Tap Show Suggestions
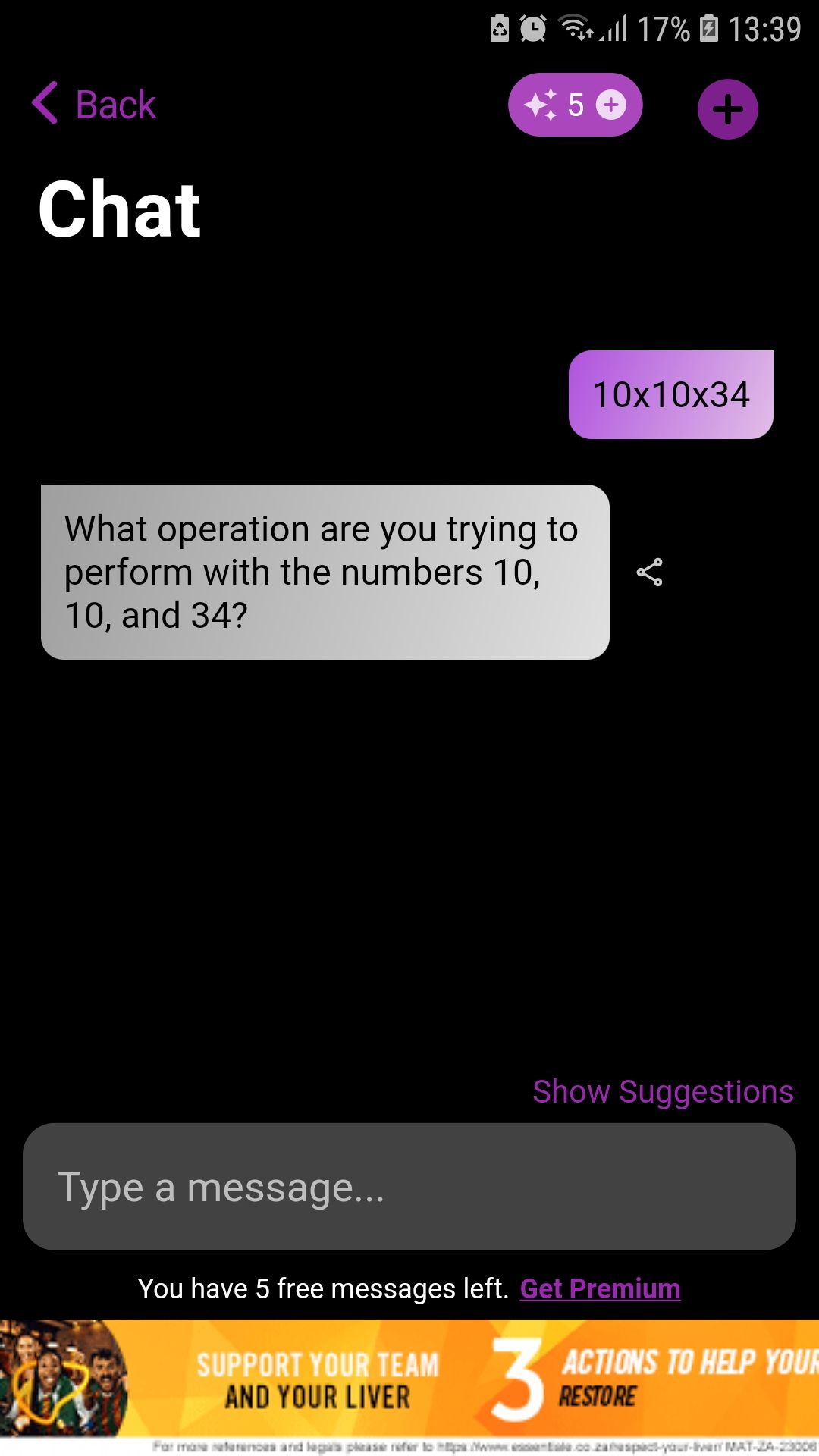Image resolution: width=819 pixels, height=1456 pixels. coord(663,1091)
